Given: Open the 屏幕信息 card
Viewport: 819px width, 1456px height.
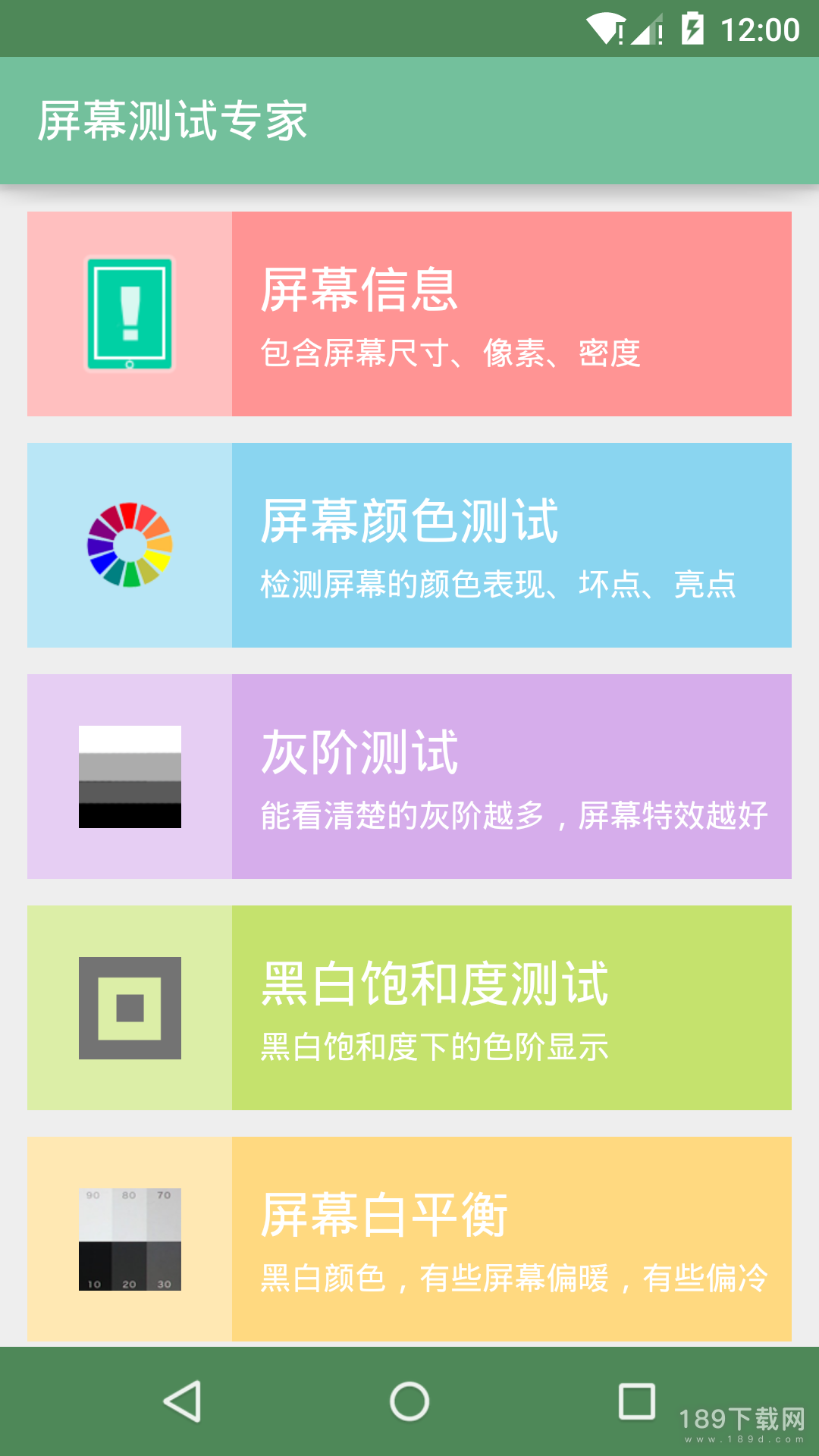Looking at the screenshot, I should 409,314.
